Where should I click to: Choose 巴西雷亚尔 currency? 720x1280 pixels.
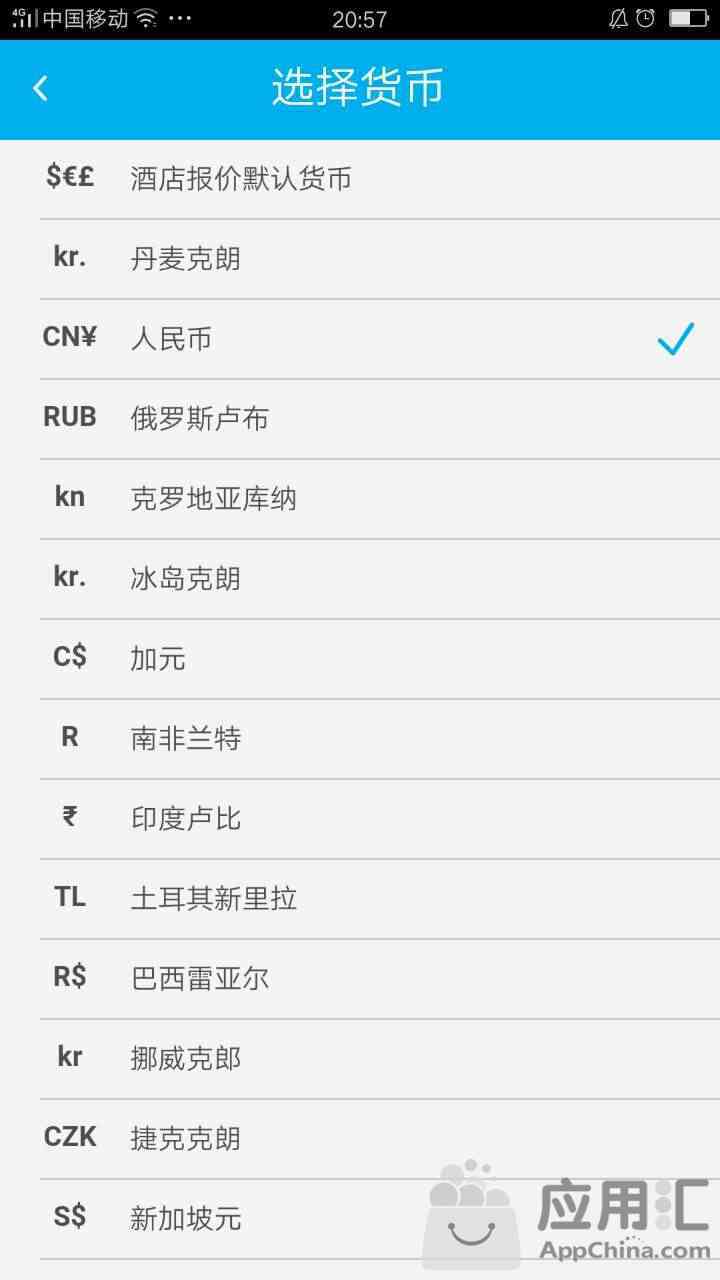(360, 979)
